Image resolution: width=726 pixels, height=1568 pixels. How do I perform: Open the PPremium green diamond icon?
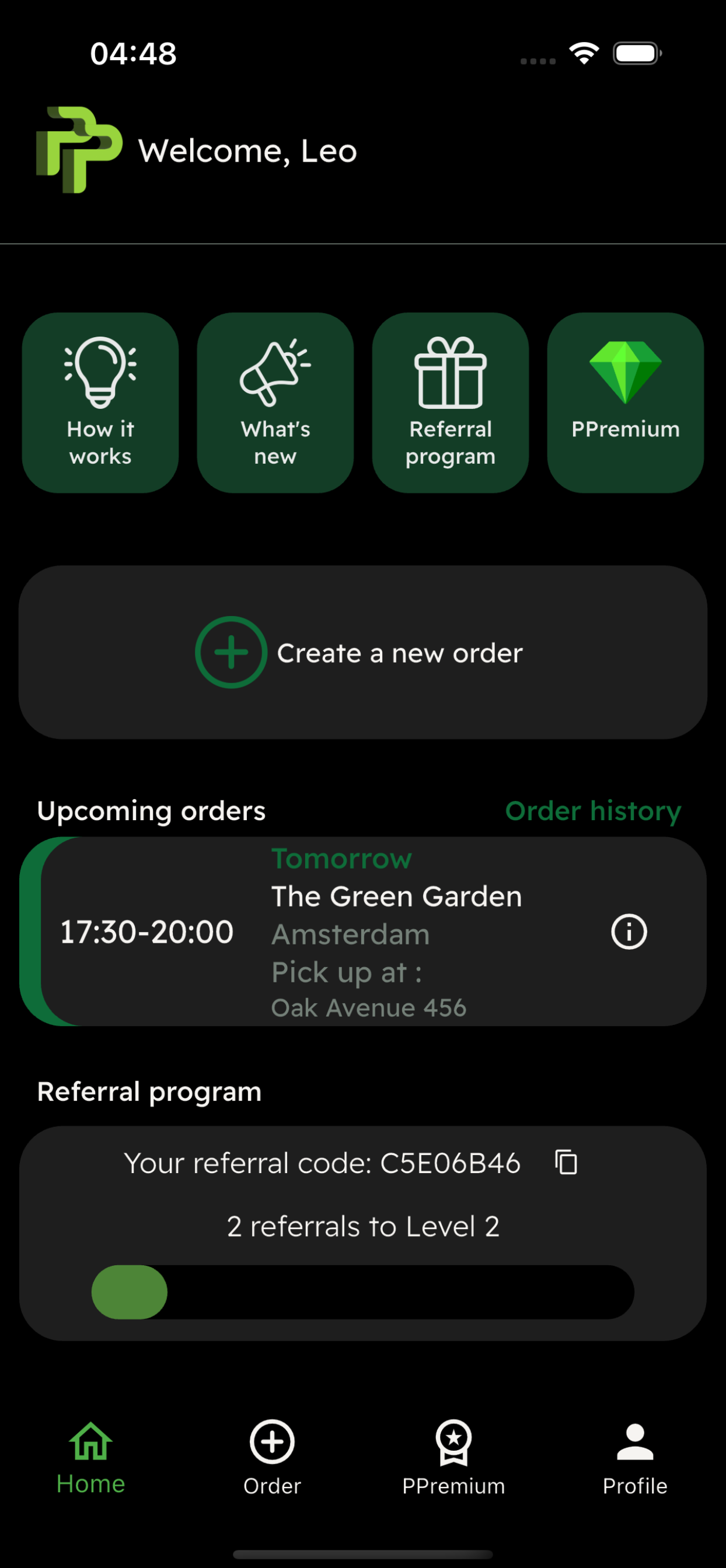(626, 373)
